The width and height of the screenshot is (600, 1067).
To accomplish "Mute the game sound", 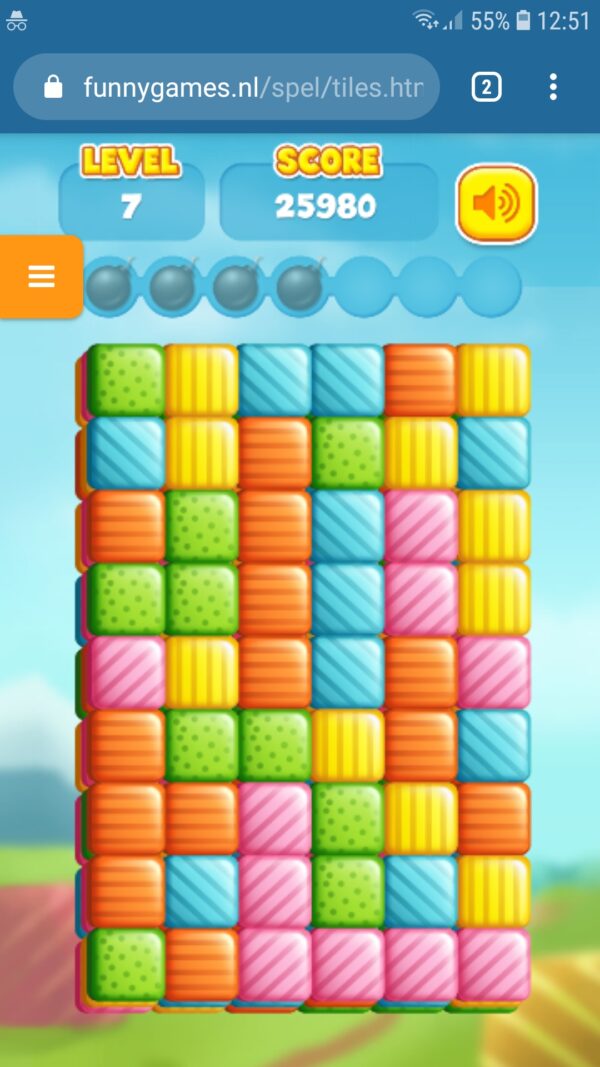I will point(496,203).
